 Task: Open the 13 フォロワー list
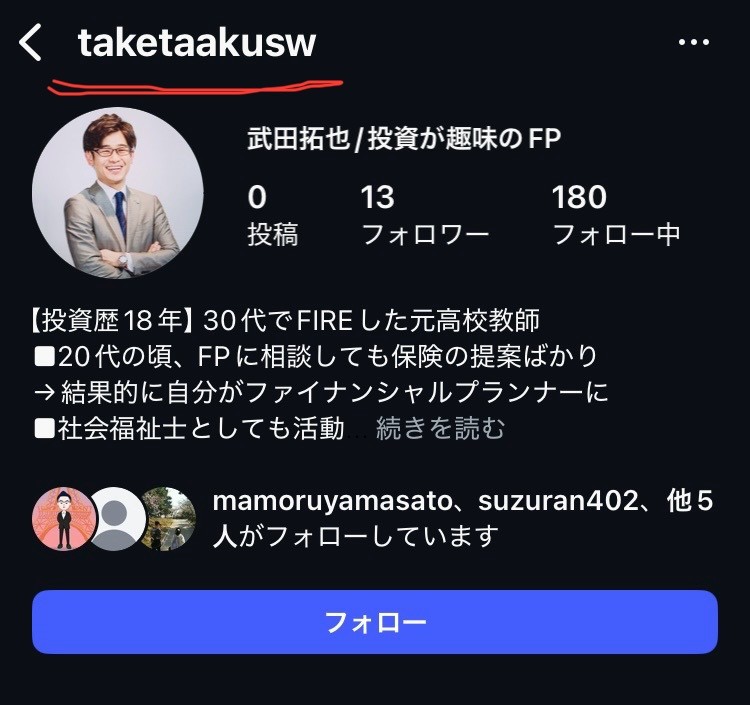pyautogui.click(x=424, y=215)
